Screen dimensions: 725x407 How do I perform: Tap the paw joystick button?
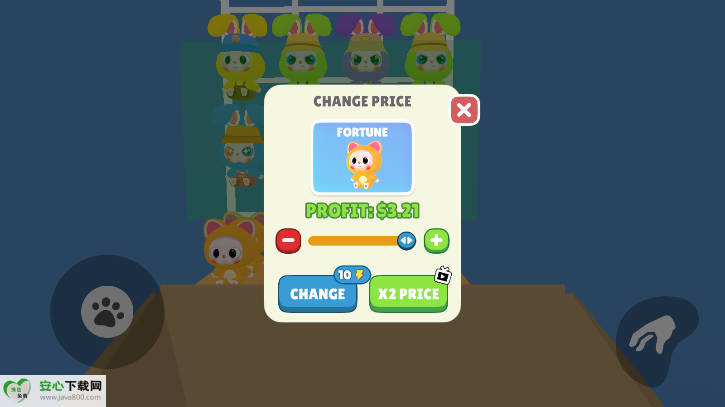(107, 311)
